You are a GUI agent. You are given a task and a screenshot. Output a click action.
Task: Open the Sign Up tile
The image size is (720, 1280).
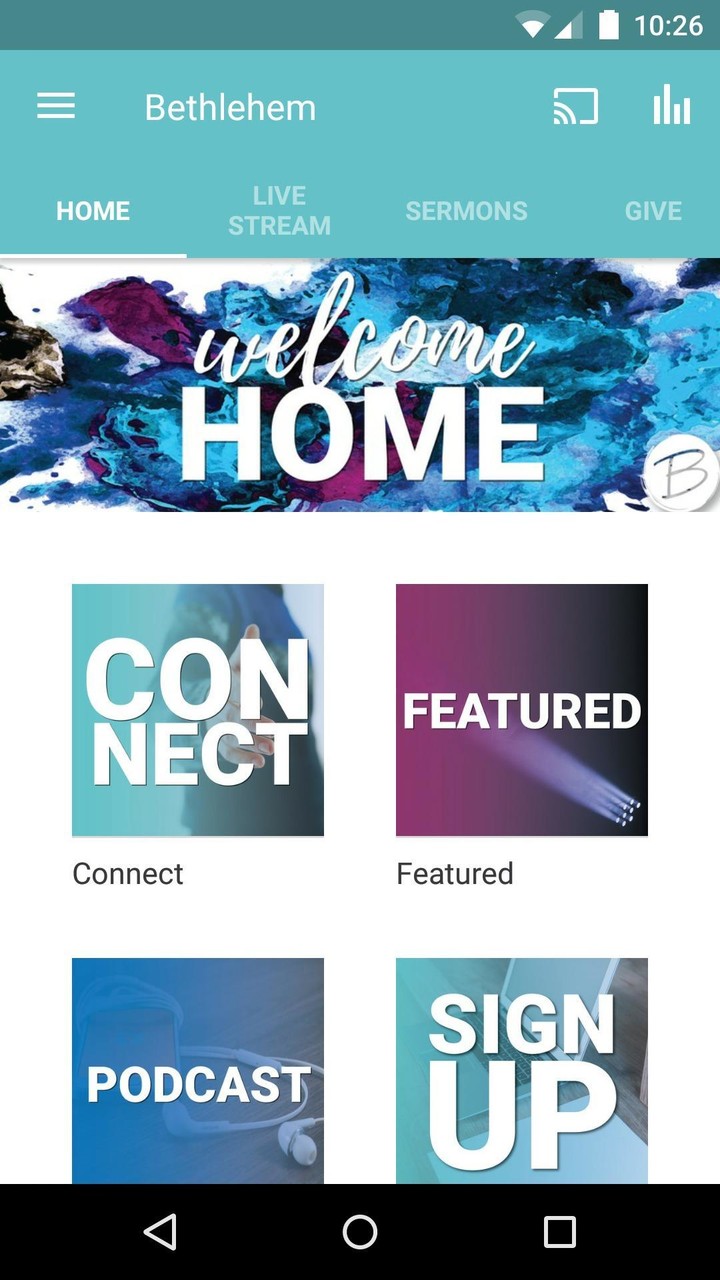[x=522, y=1070]
